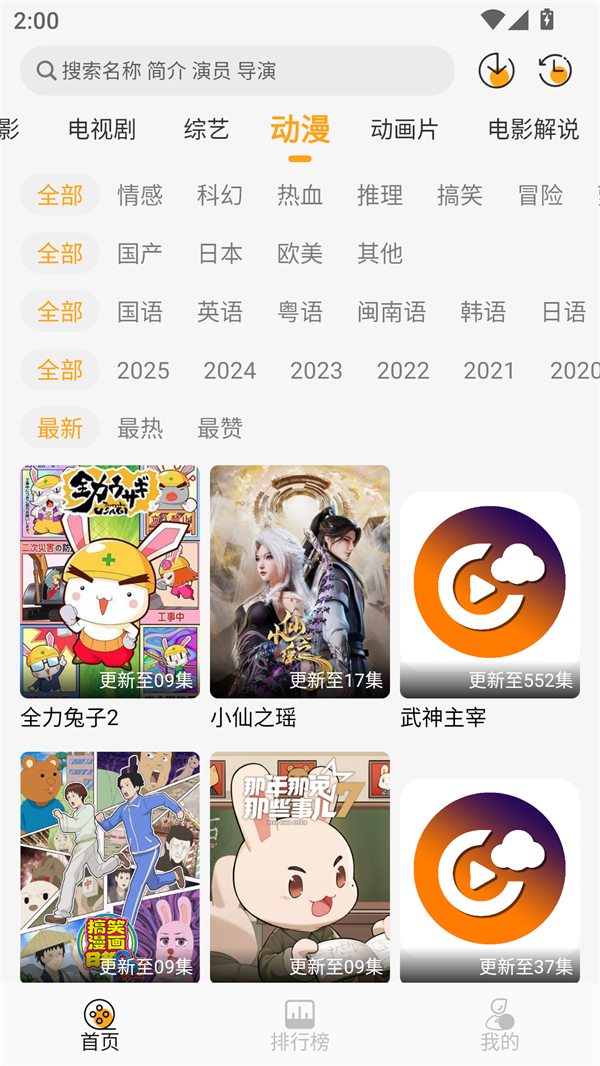600x1066 pixels.
Task: Select the year 2024 filter
Action: (x=230, y=370)
